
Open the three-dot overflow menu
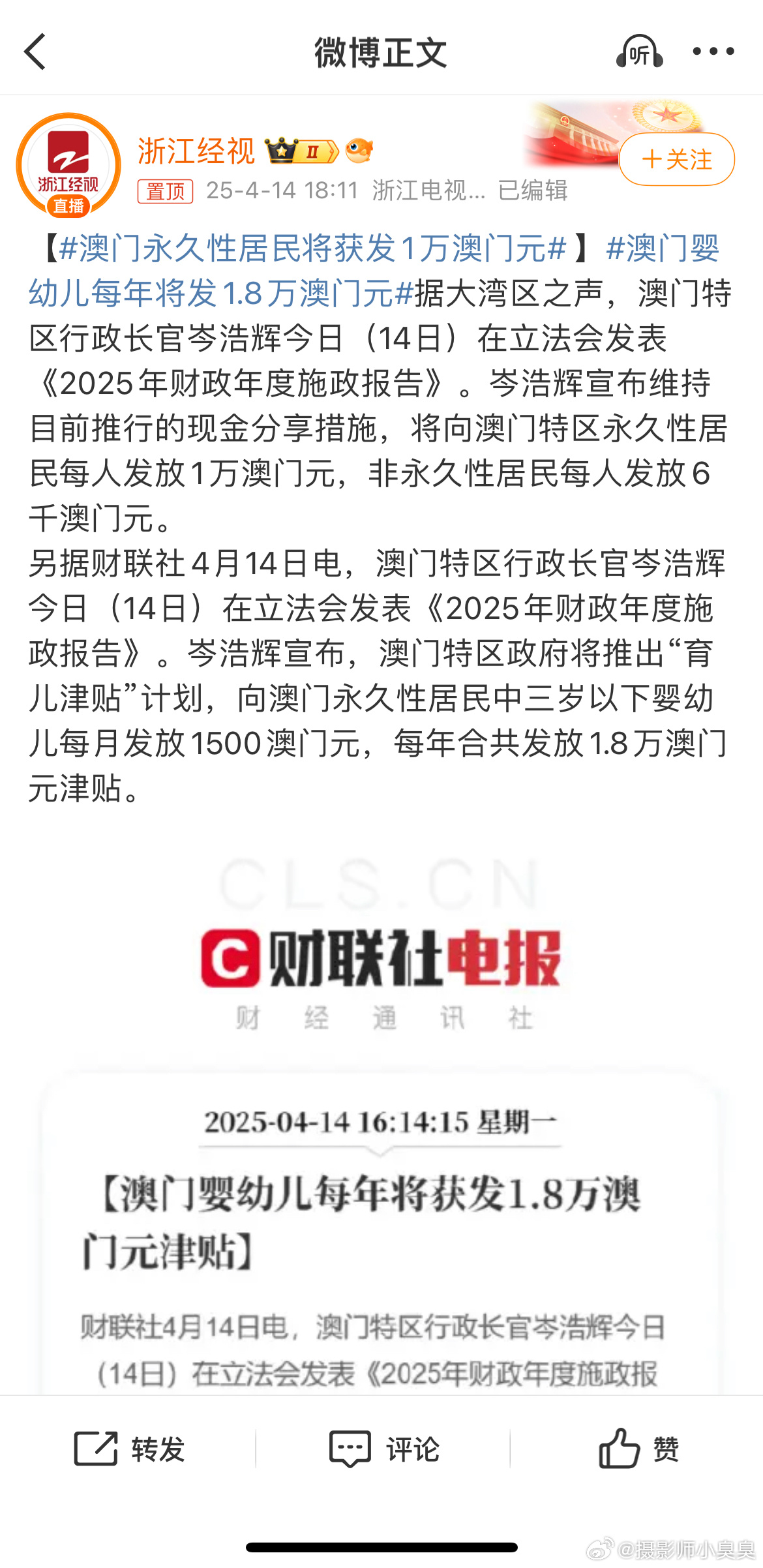pyautogui.click(x=713, y=51)
